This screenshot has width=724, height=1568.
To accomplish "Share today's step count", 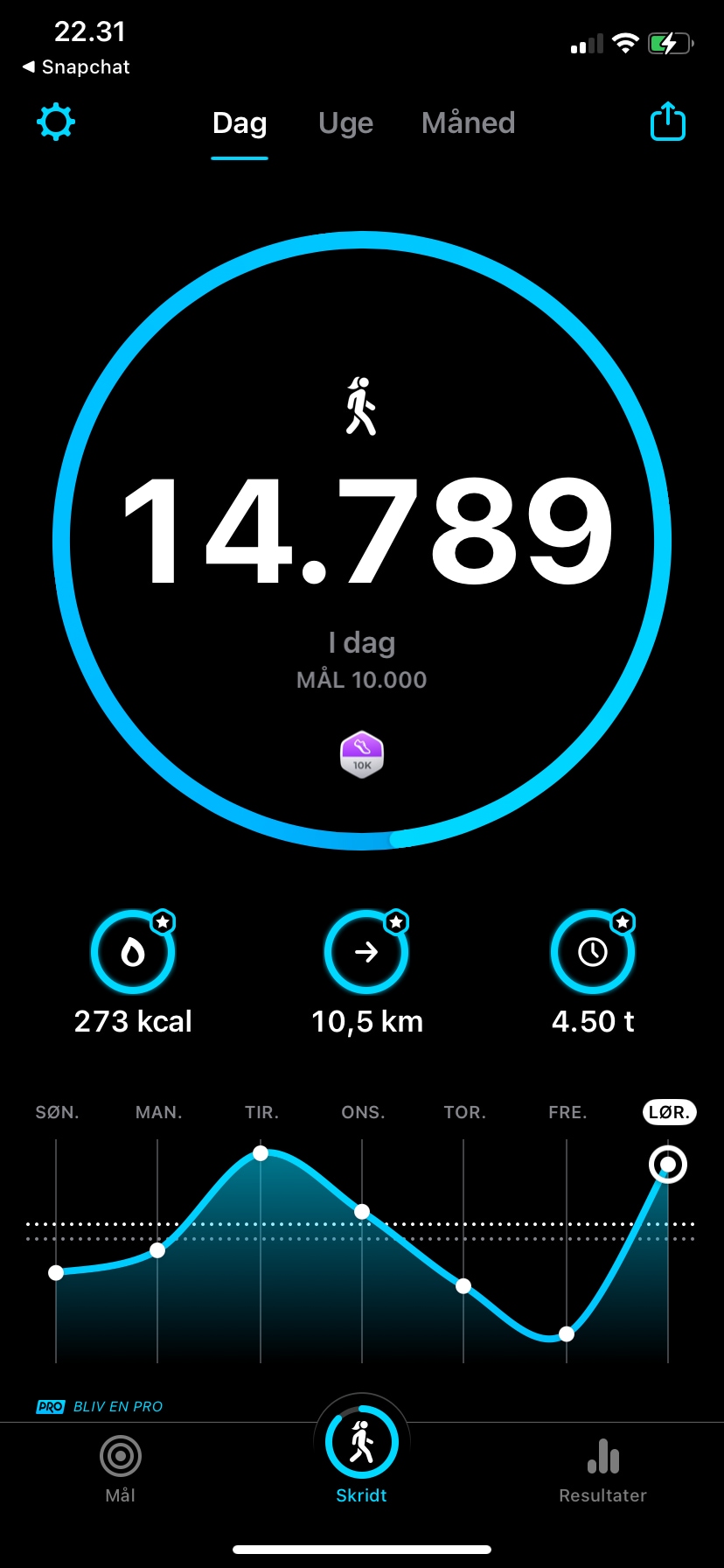I will pos(668,122).
